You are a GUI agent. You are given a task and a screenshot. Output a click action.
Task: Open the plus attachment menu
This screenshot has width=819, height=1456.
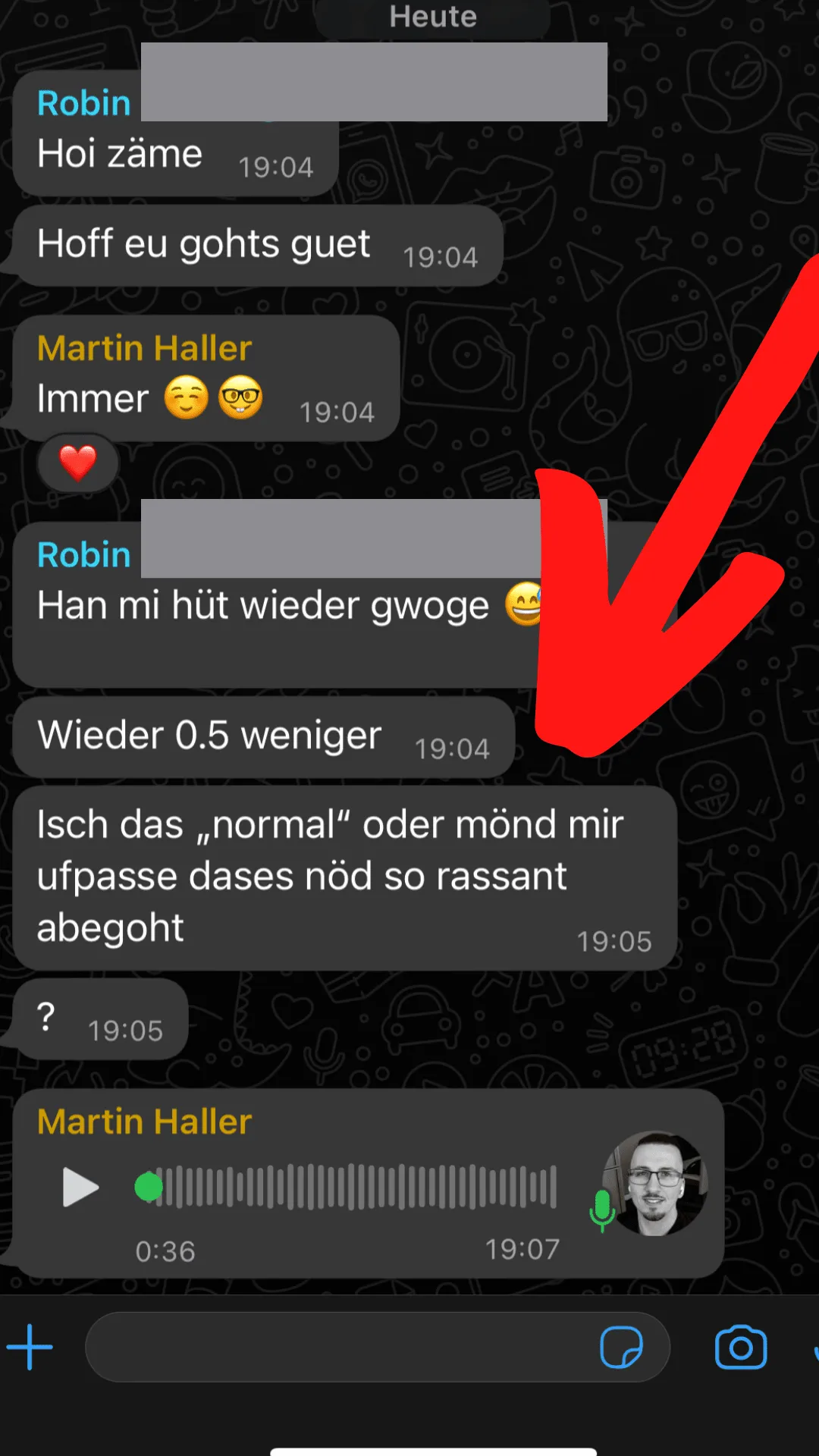30,1348
